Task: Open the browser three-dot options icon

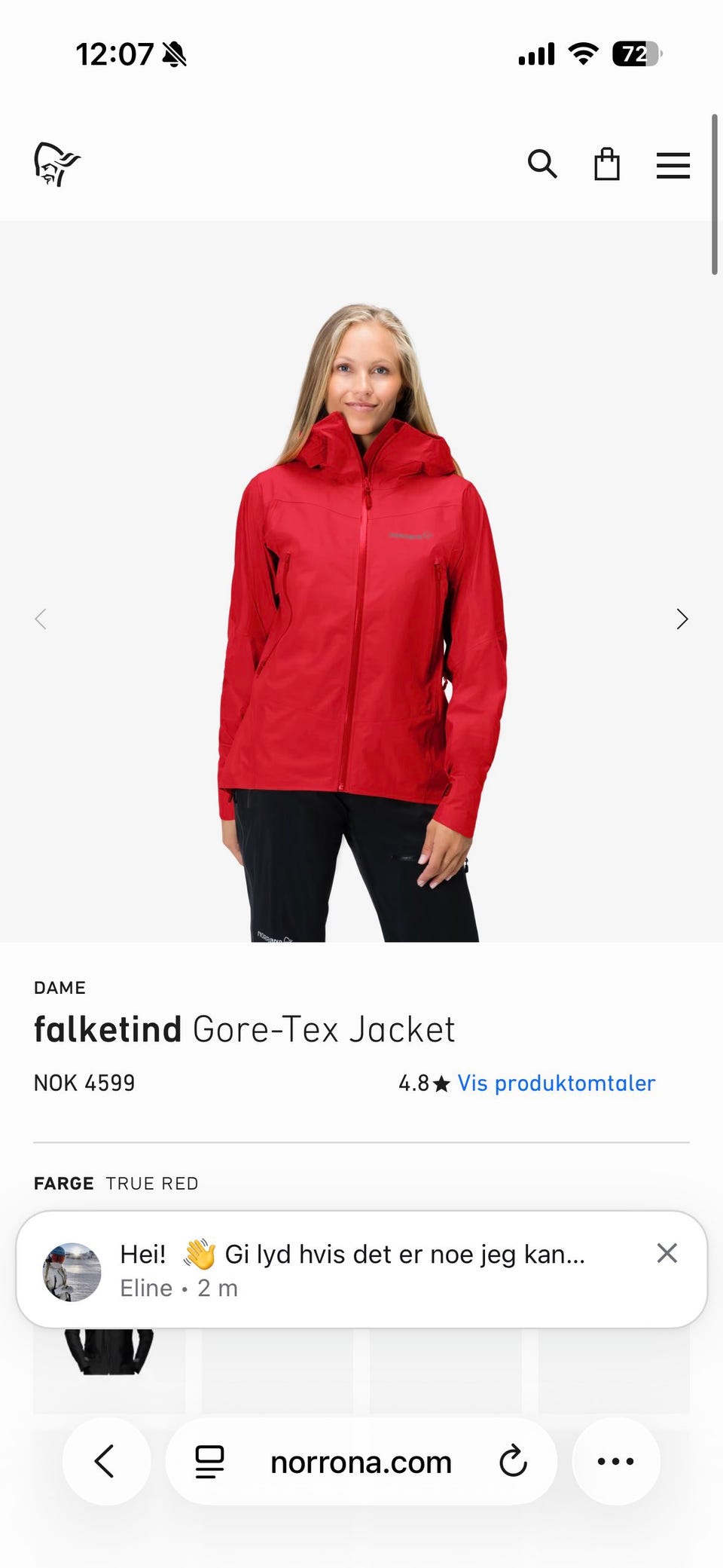Action: click(616, 1461)
